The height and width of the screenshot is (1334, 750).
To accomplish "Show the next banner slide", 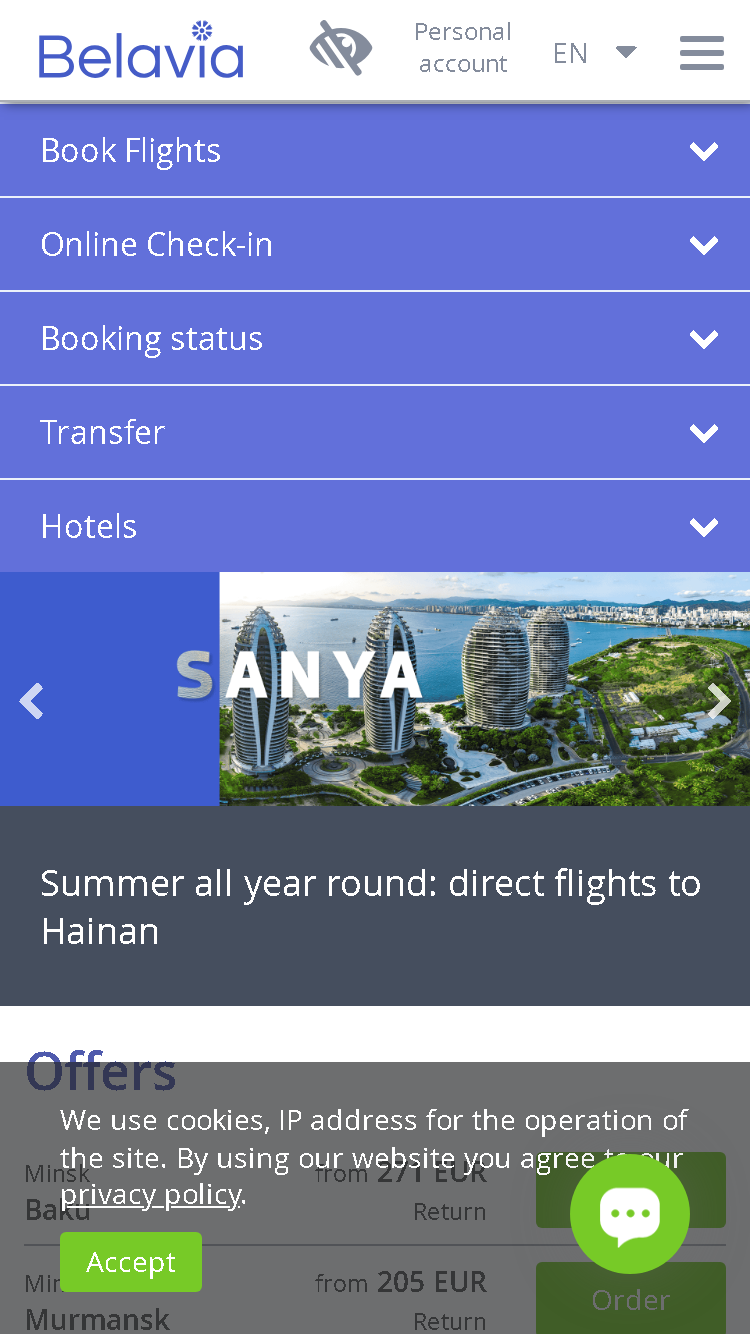I will pyautogui.click(x=718, y=701).
